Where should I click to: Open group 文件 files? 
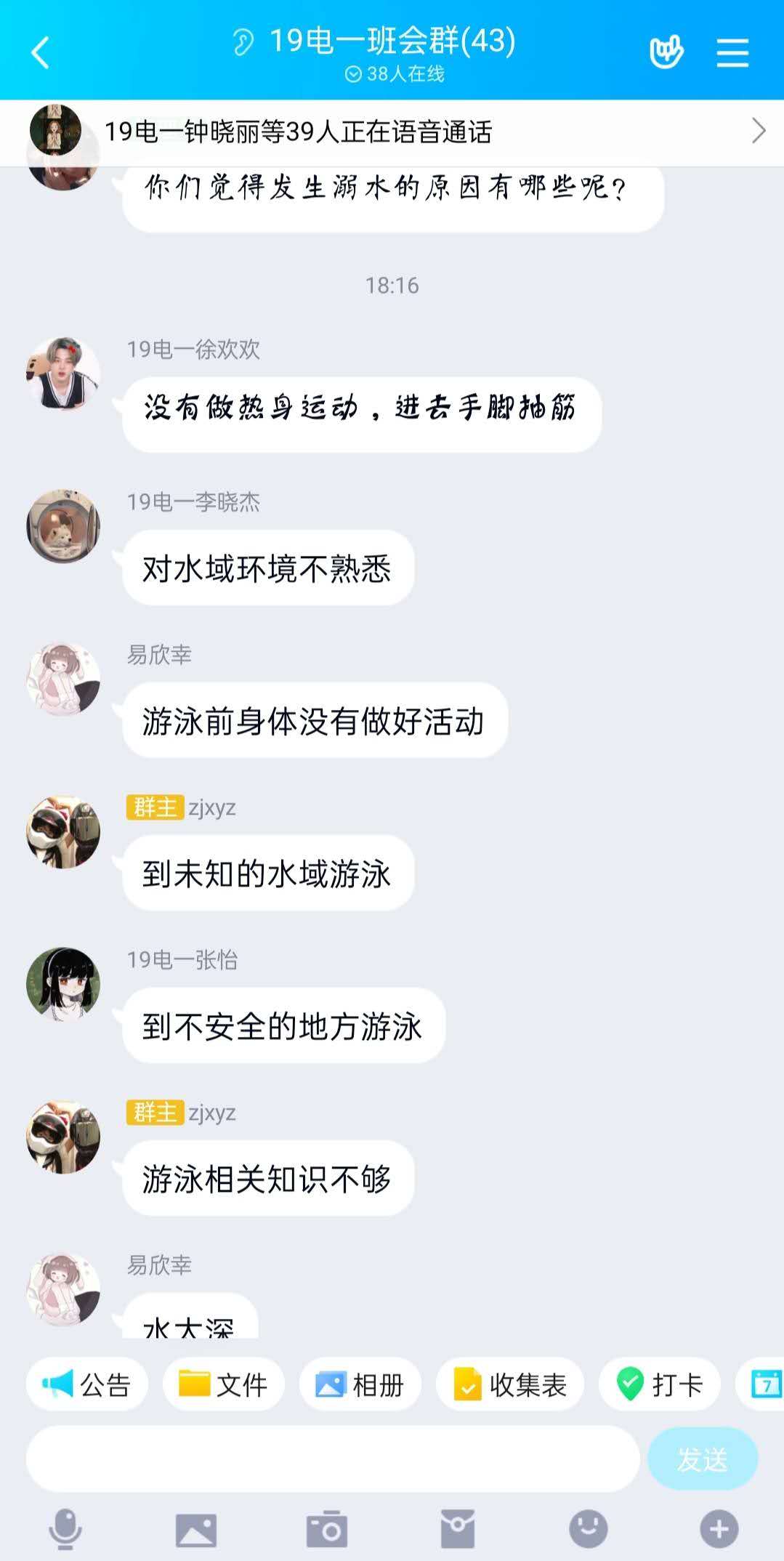click(x=223, y=1384)
